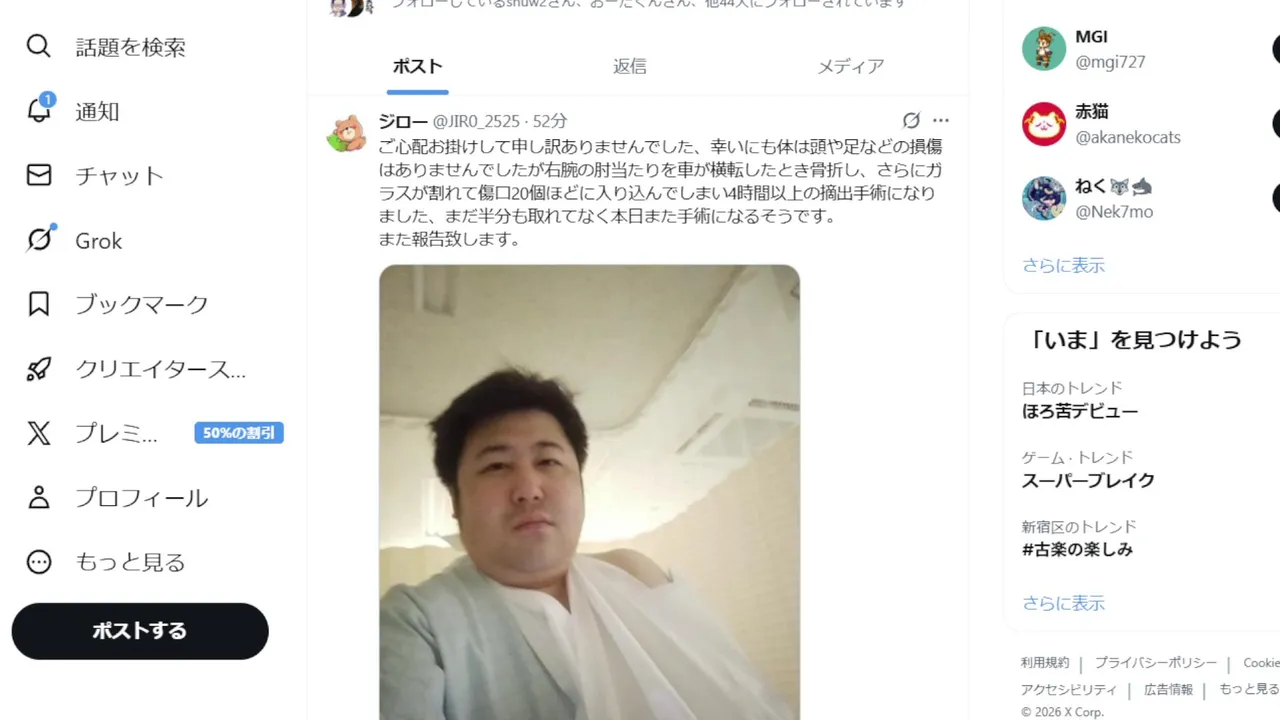
Task: Open Grok from the side menu
Action: coord(98,241)
